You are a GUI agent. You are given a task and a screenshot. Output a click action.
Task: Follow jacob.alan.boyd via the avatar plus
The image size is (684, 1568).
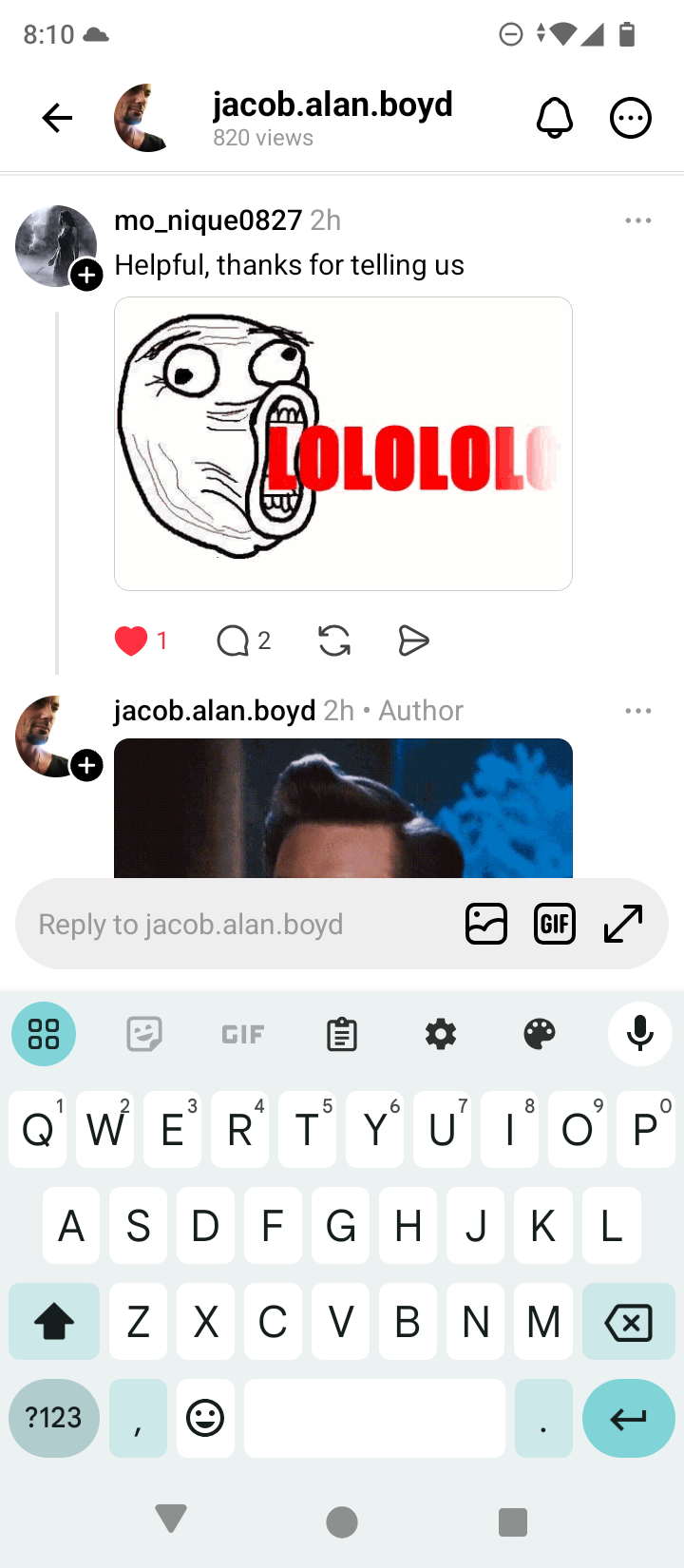[87, 765]
